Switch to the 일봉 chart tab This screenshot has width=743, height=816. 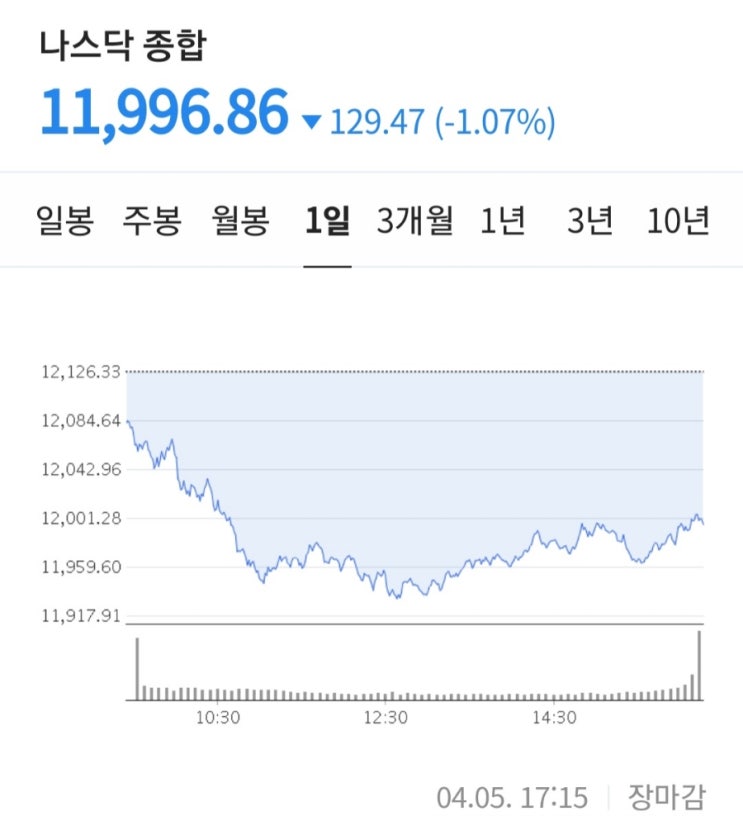point(64,221)
